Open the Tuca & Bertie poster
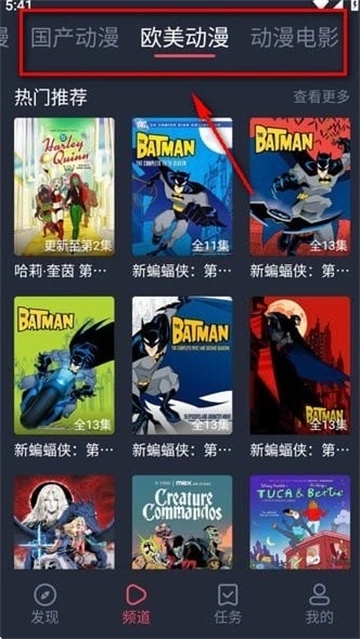360x639 pixels. pyautogui.click(x=300, y=522)
